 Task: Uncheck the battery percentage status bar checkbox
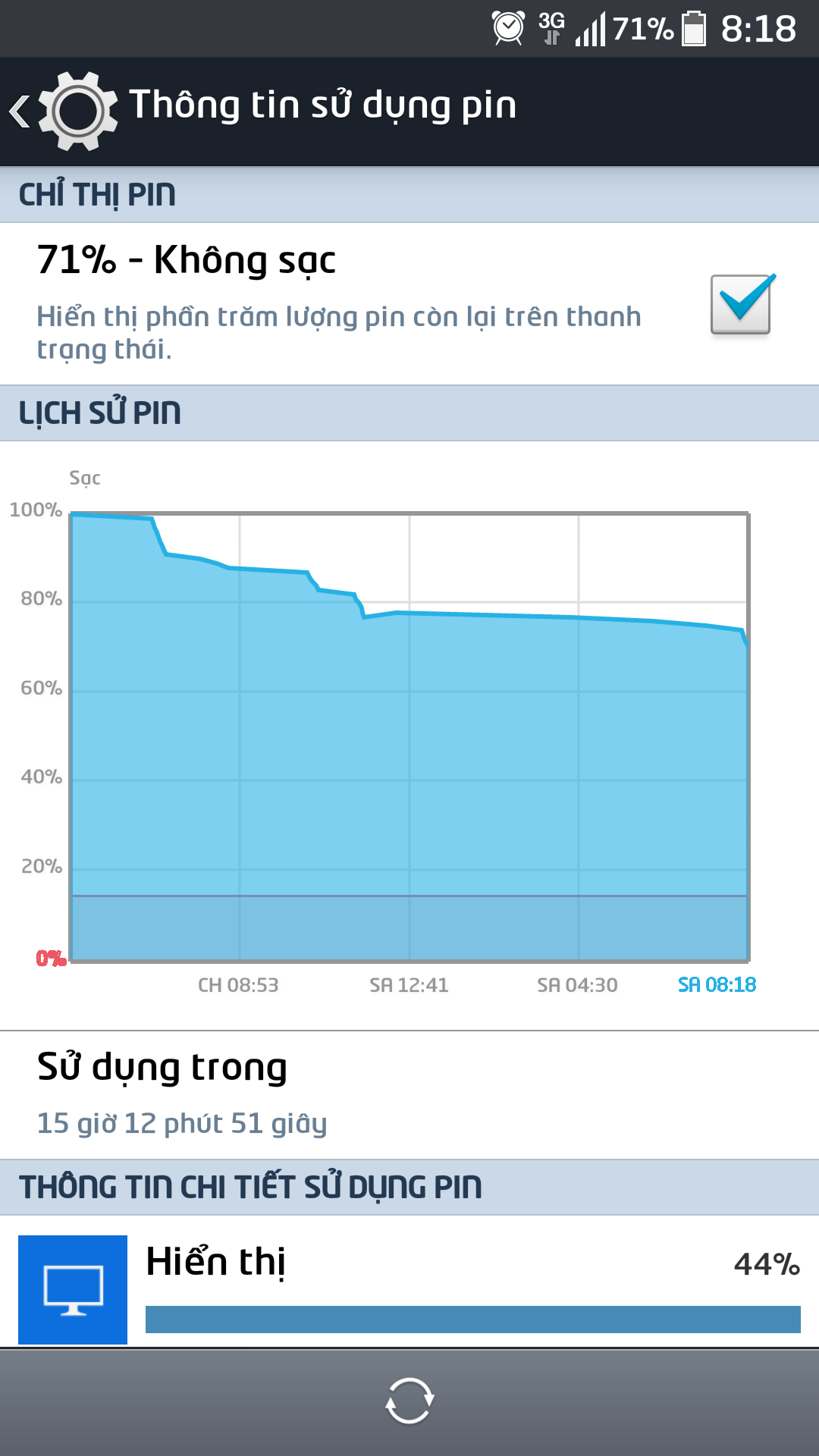coord(742,303)
